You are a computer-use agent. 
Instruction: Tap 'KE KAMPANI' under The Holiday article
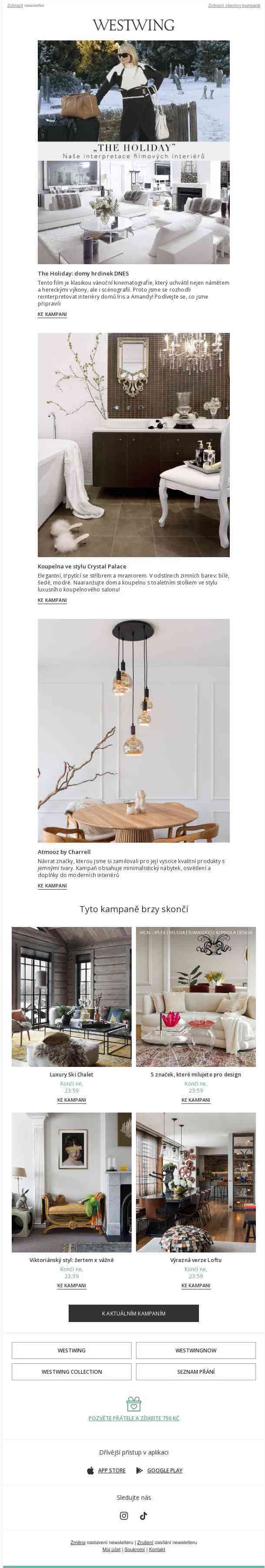(52, 315)
